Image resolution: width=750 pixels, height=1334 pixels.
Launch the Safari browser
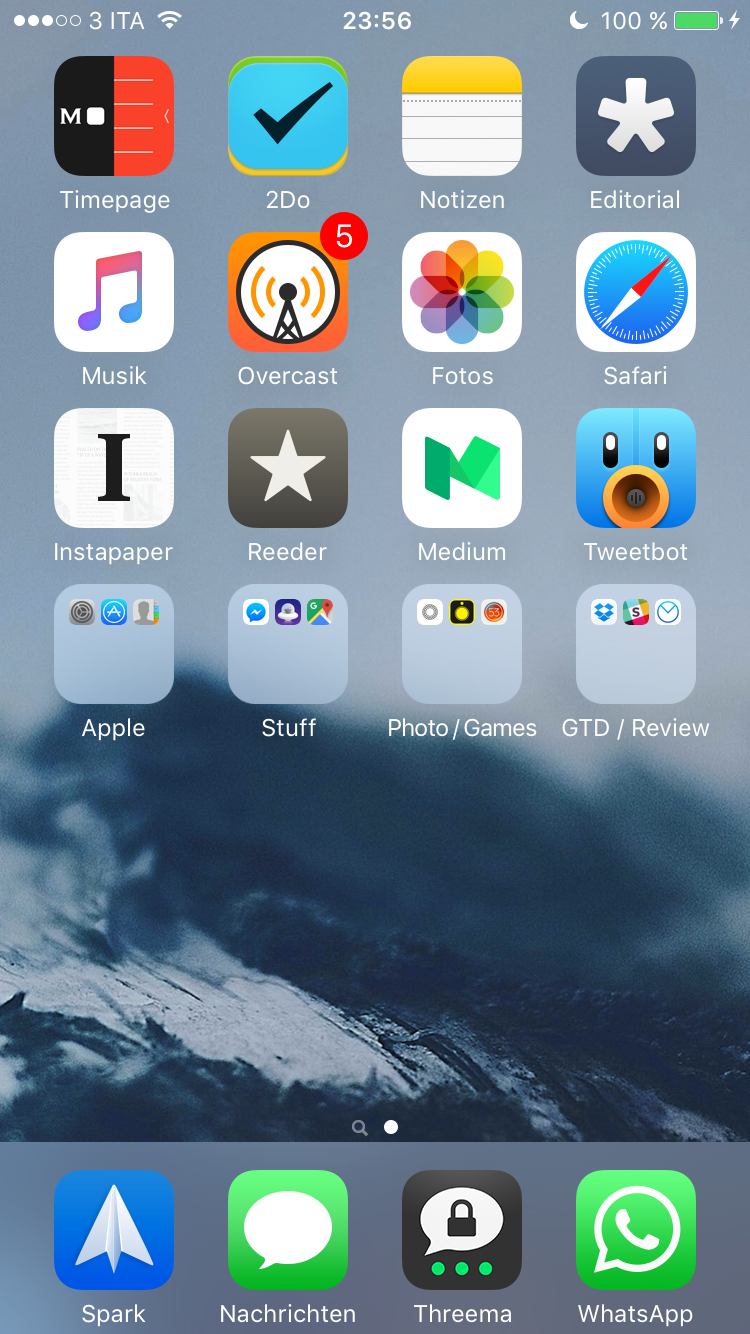point(636,292)
